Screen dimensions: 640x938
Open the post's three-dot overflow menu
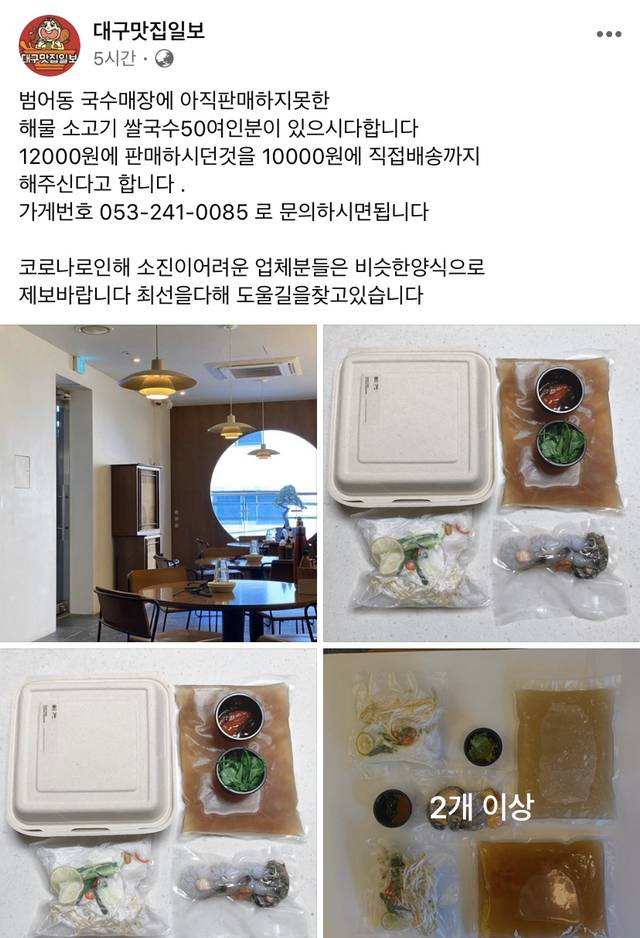tap(608, 34)
